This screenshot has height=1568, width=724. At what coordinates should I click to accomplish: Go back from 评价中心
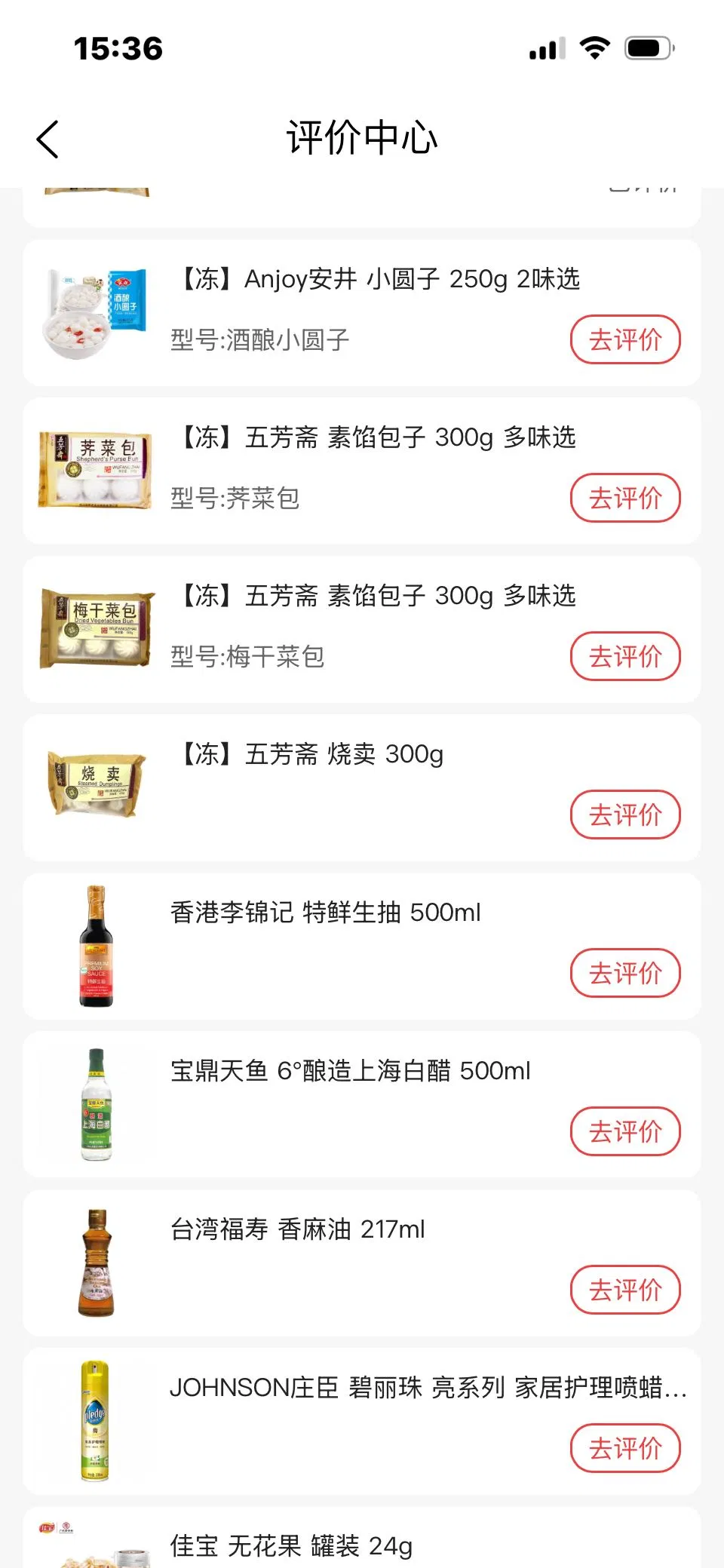coord(48,140)
